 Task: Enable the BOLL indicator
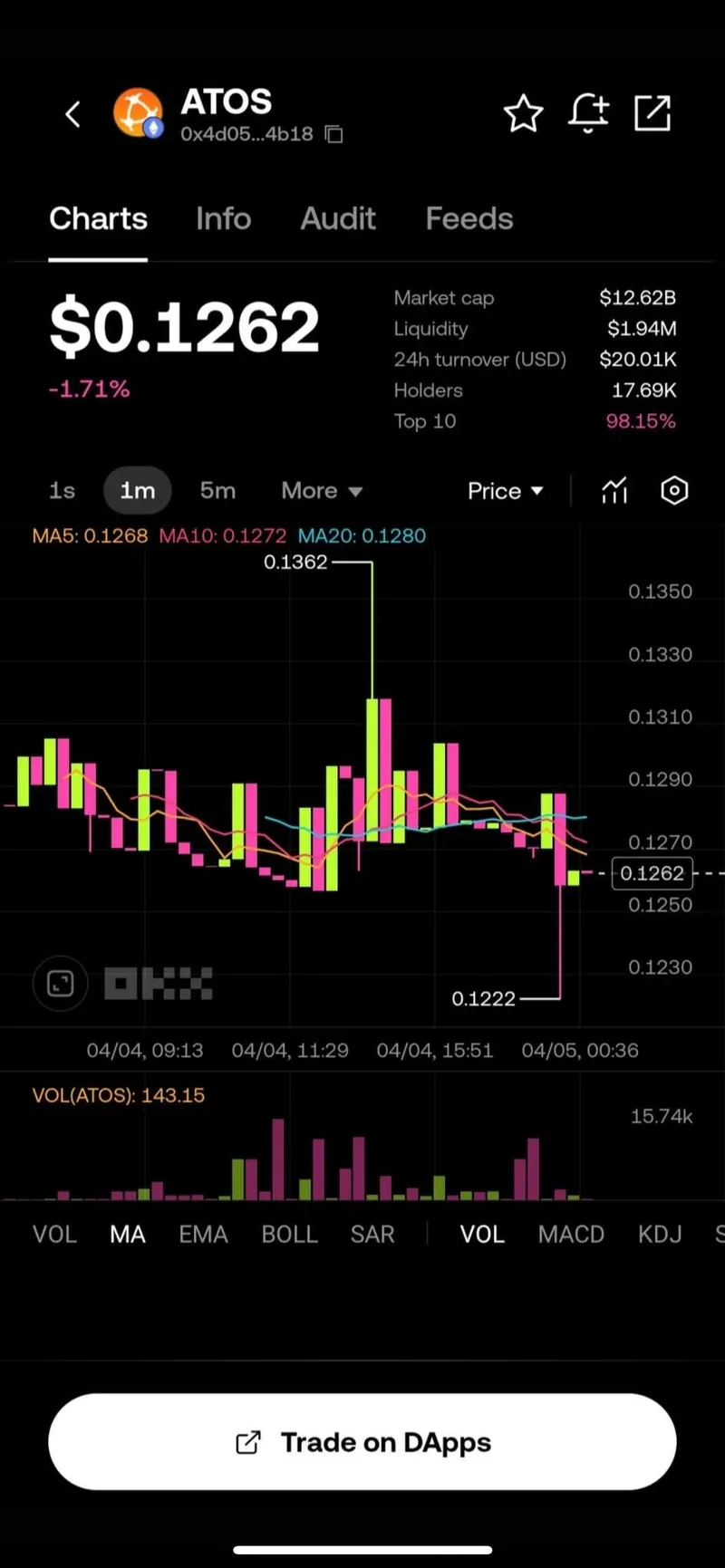point(289,1234)
